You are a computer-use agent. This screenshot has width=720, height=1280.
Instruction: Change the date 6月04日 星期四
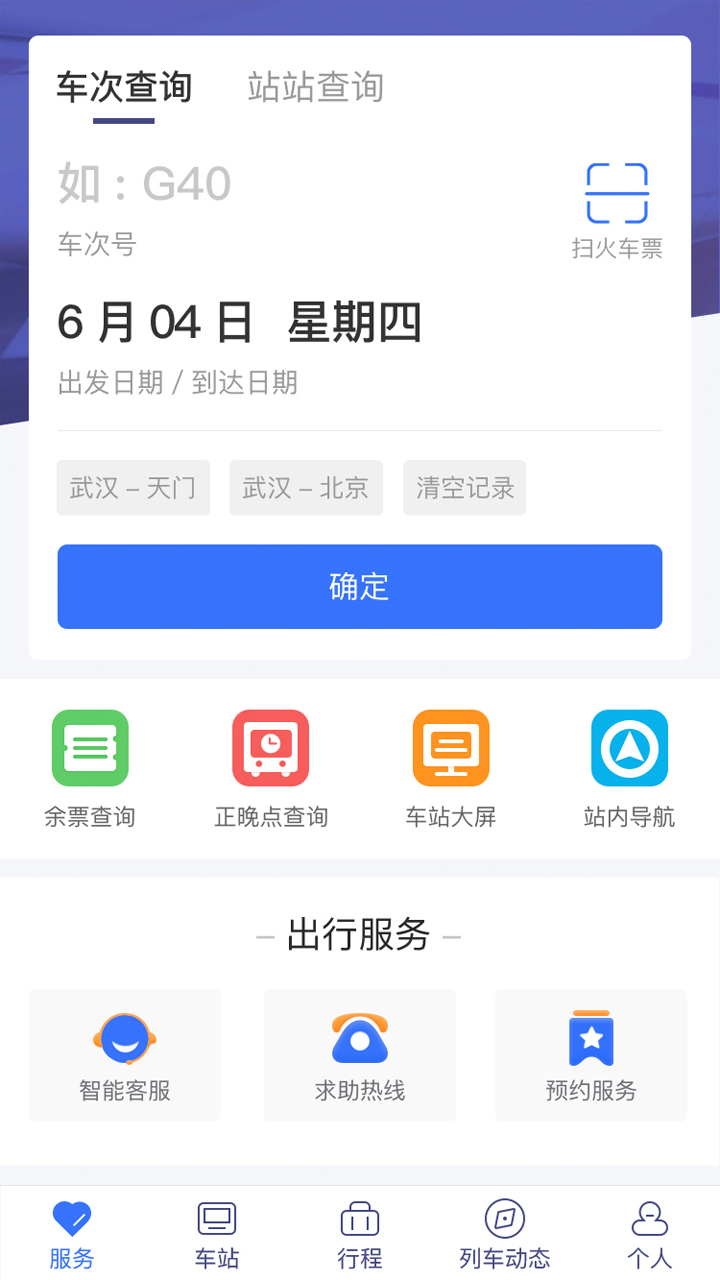point(239,323)
